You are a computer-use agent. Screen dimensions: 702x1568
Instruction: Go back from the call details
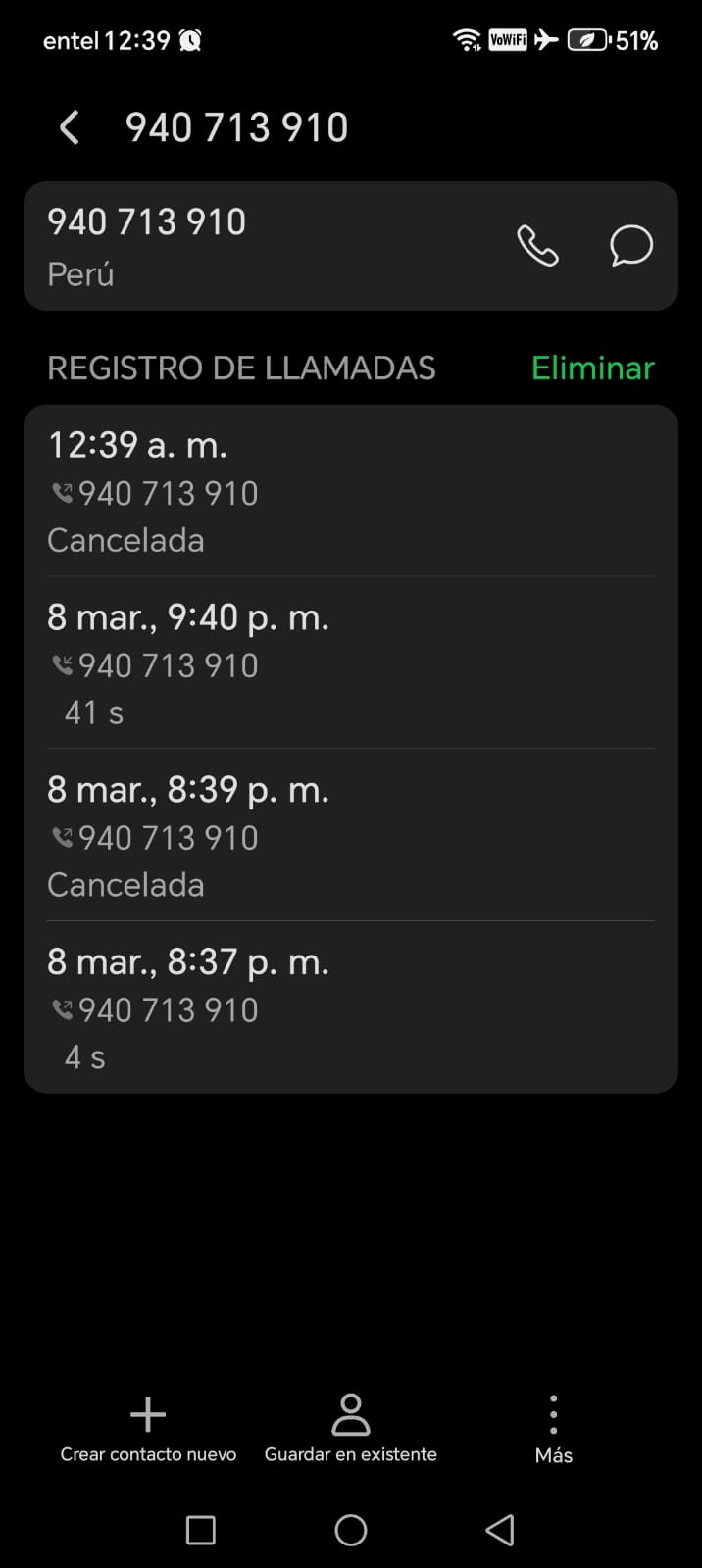tap(70, 127)
